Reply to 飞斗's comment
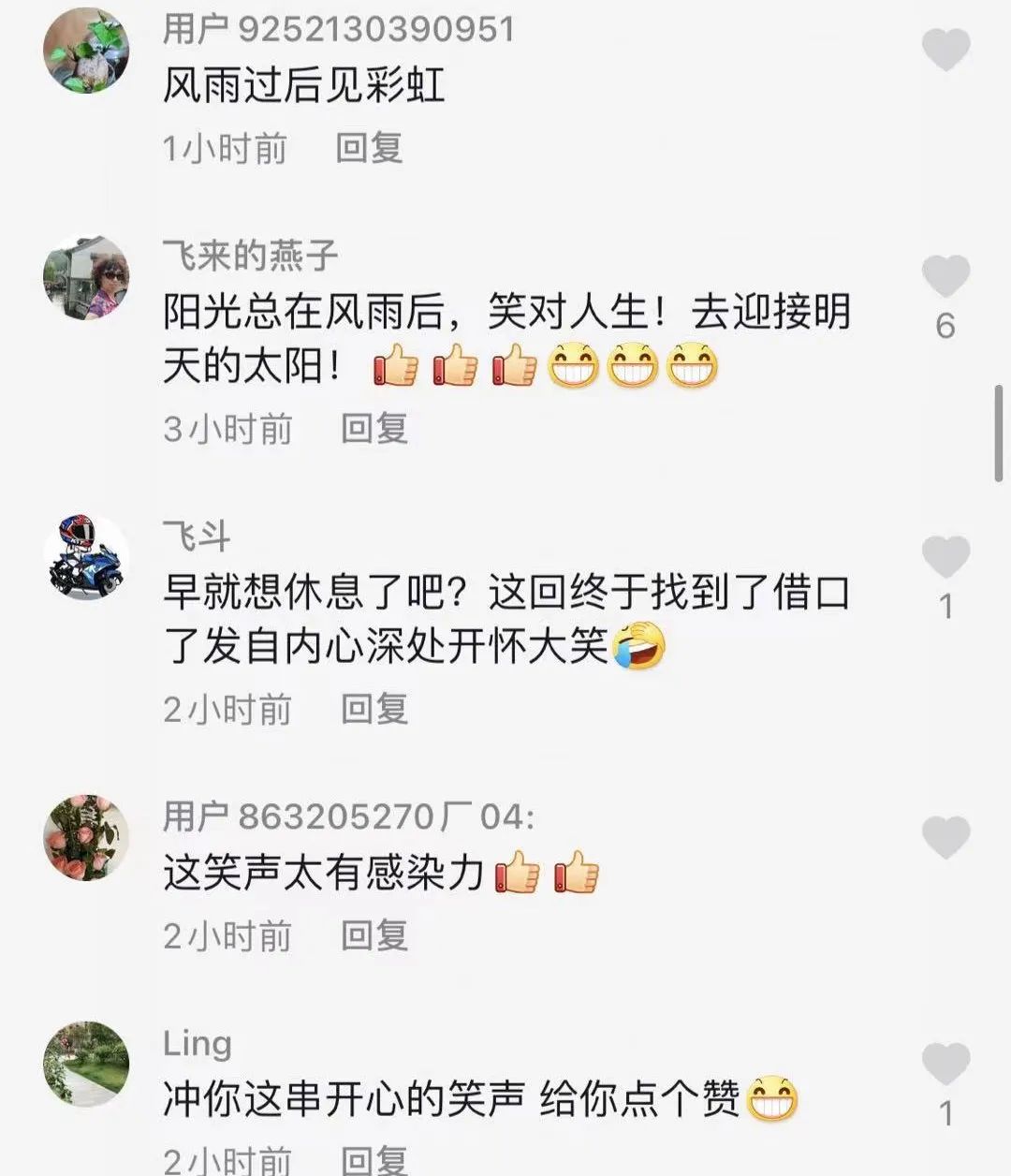 tap(374, 709)
